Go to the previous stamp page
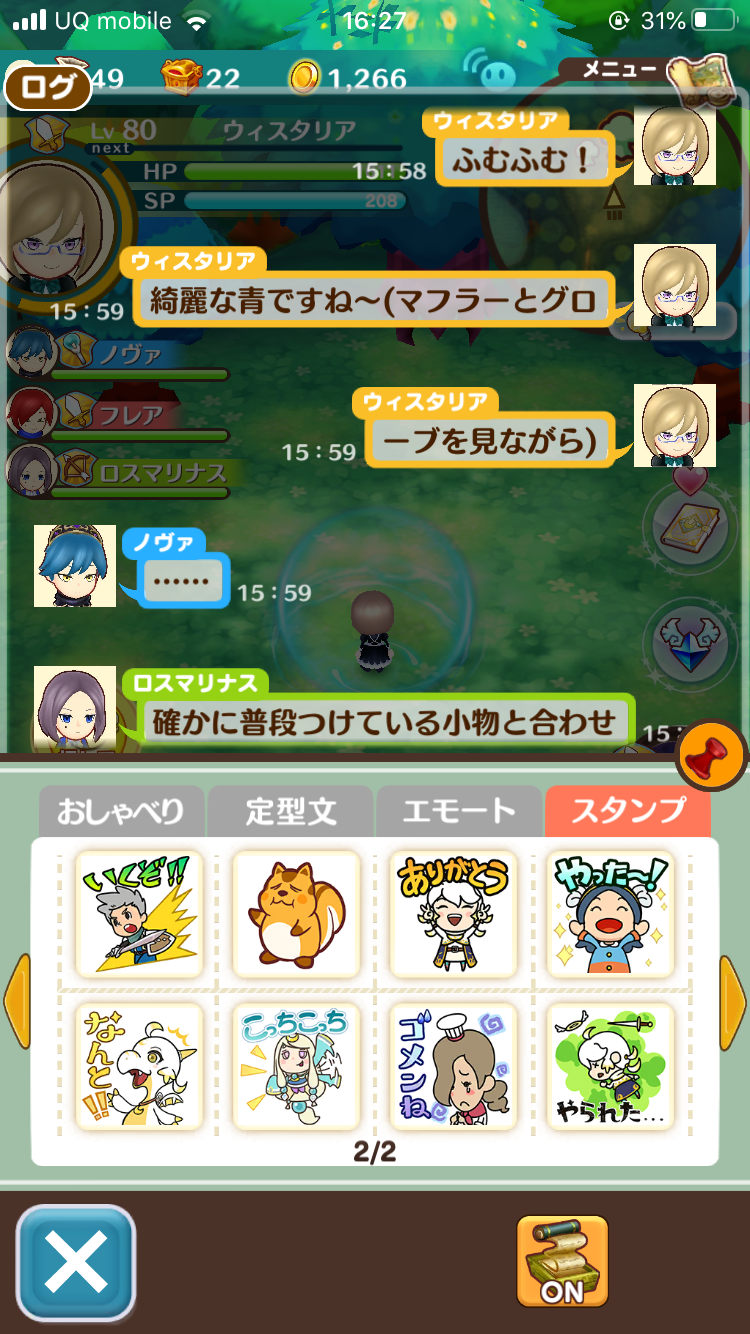750x1334 pixels. (x=17, y=1001)
